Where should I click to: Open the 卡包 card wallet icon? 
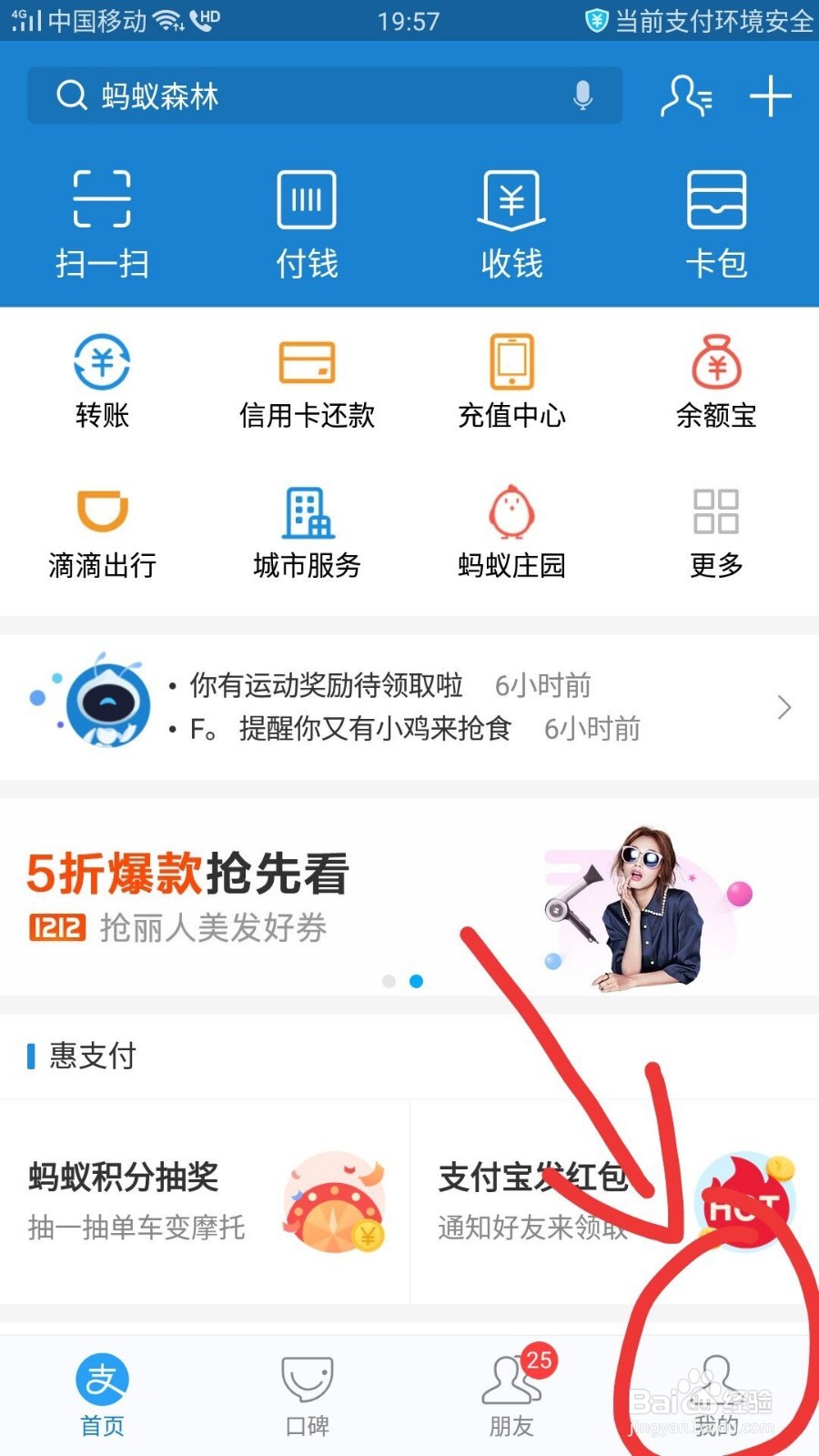coord(716,218)
